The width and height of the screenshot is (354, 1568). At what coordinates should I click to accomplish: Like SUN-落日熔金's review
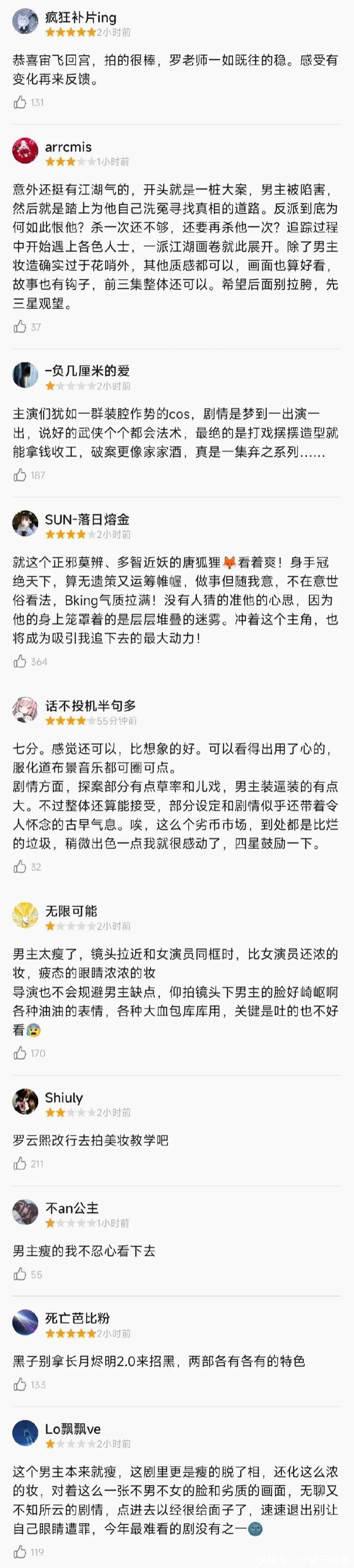(x=20, y=661)
